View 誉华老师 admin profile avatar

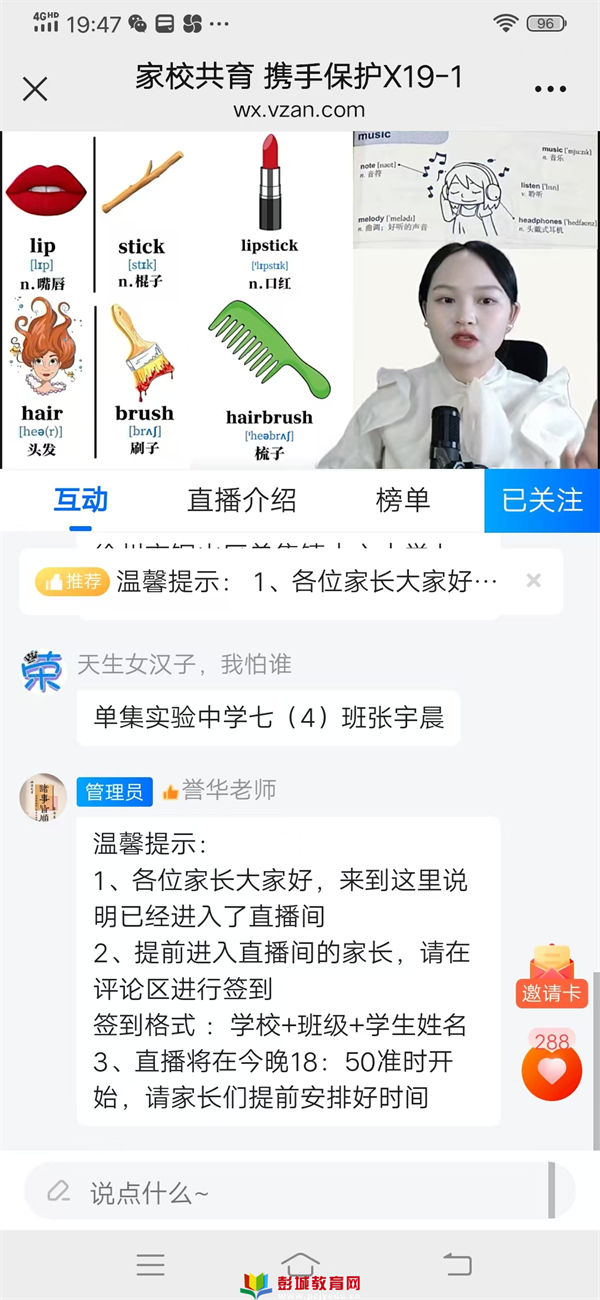(43, 797)
